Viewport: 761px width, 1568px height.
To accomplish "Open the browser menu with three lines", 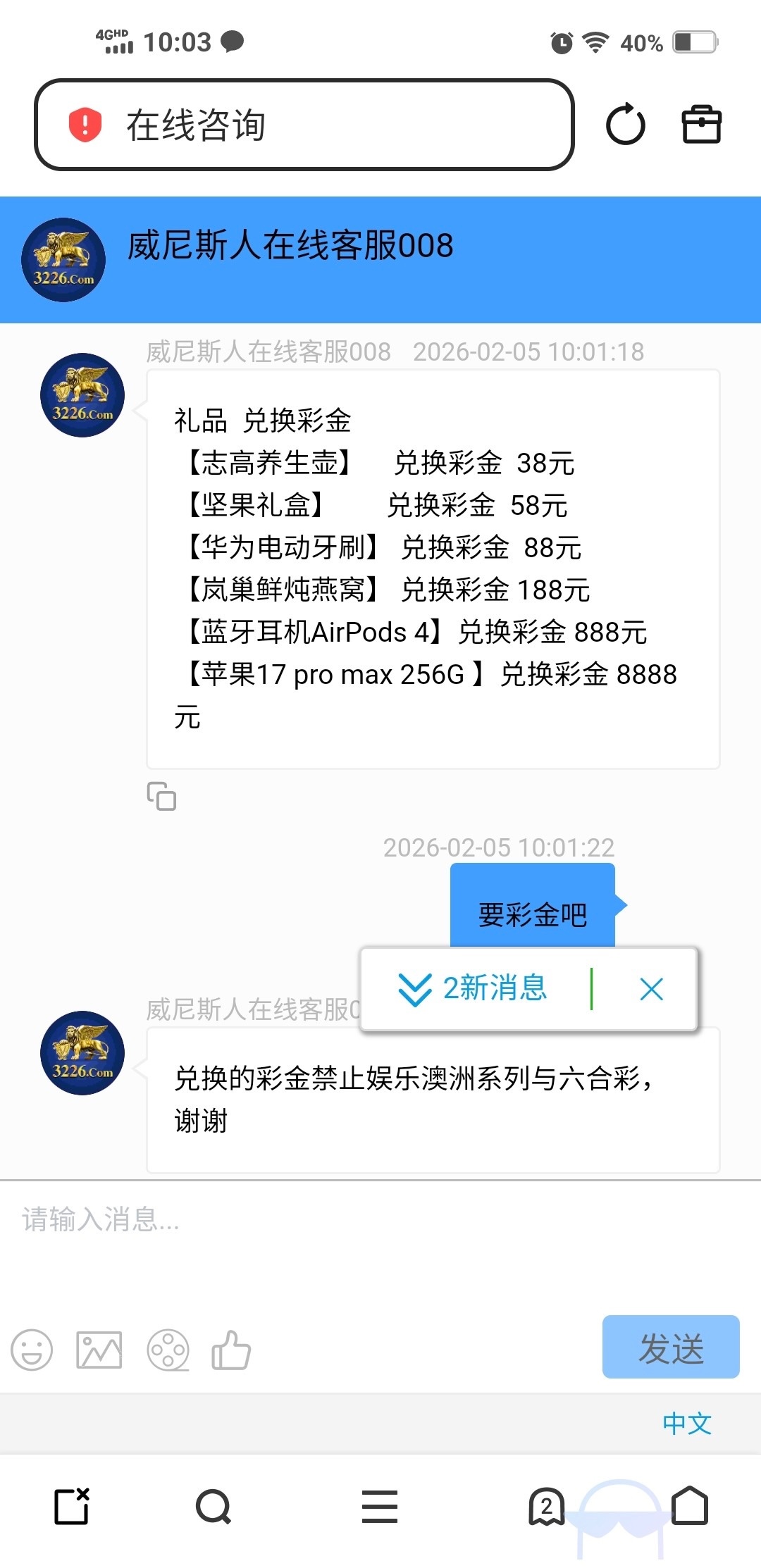I will coord(380,1507).
